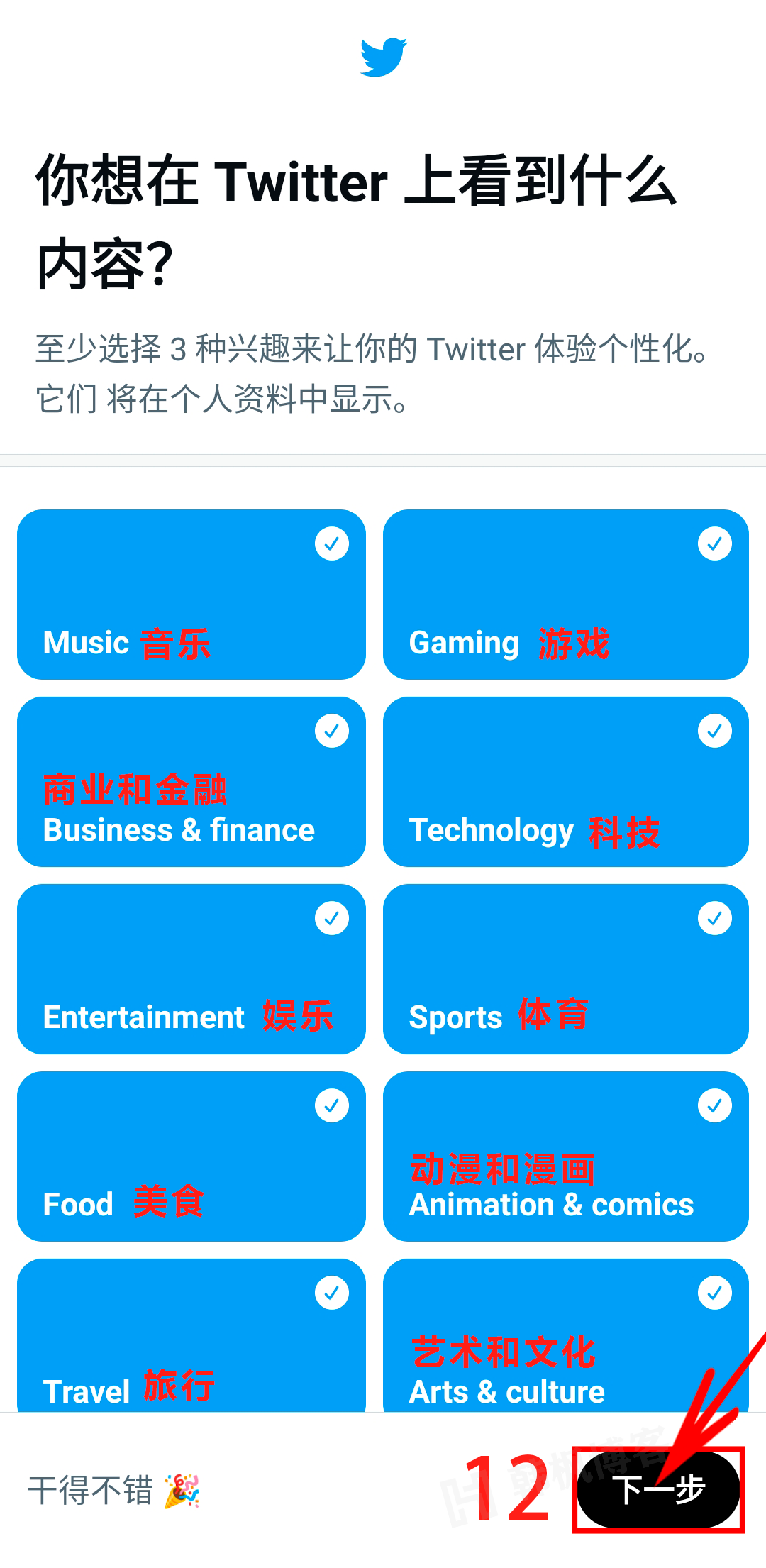Deselect the Travel interest checkmark
This screenshot has width=766, height=1568.
click(331, 1291)
